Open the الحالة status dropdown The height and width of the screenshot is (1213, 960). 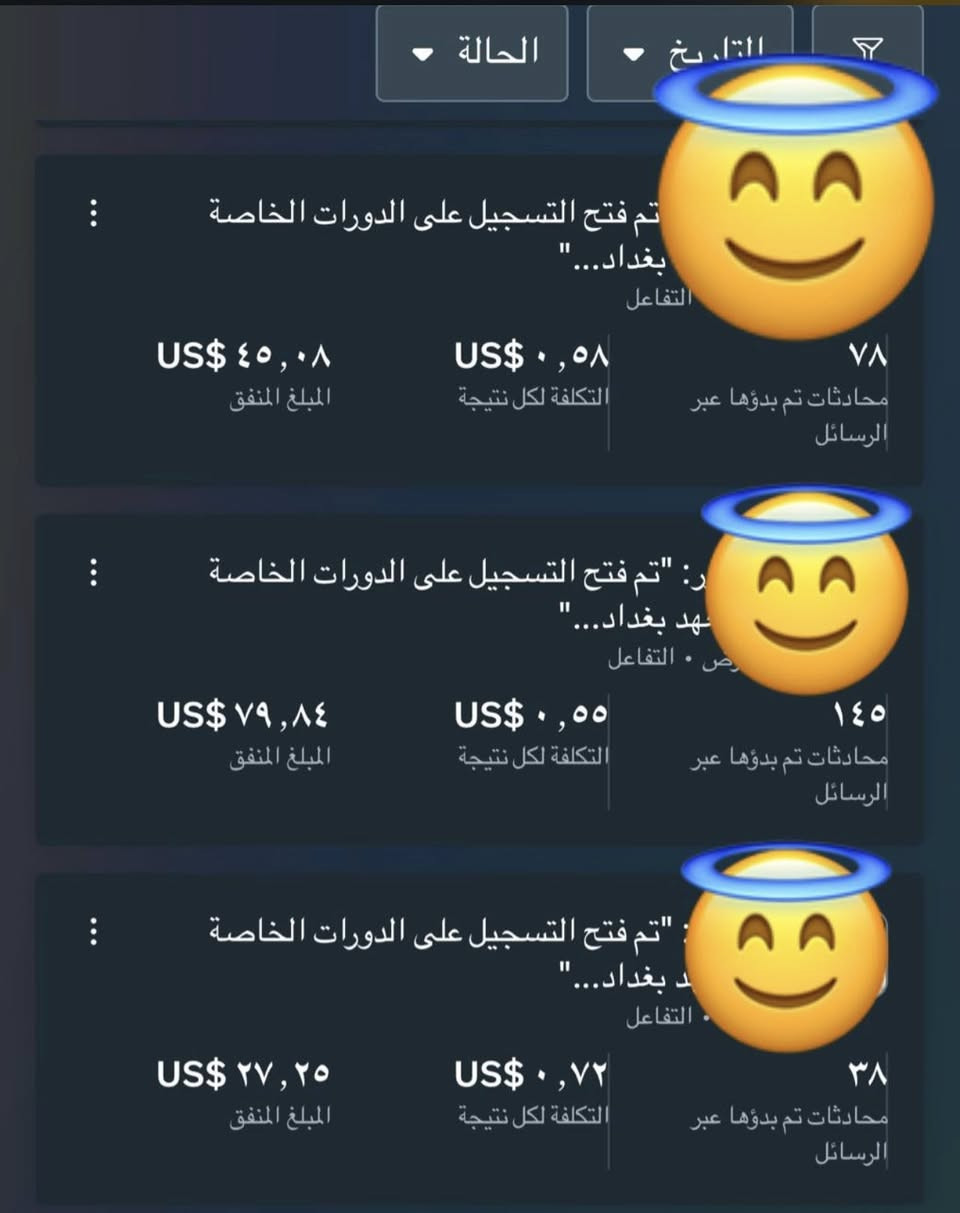tap(472, 53)
